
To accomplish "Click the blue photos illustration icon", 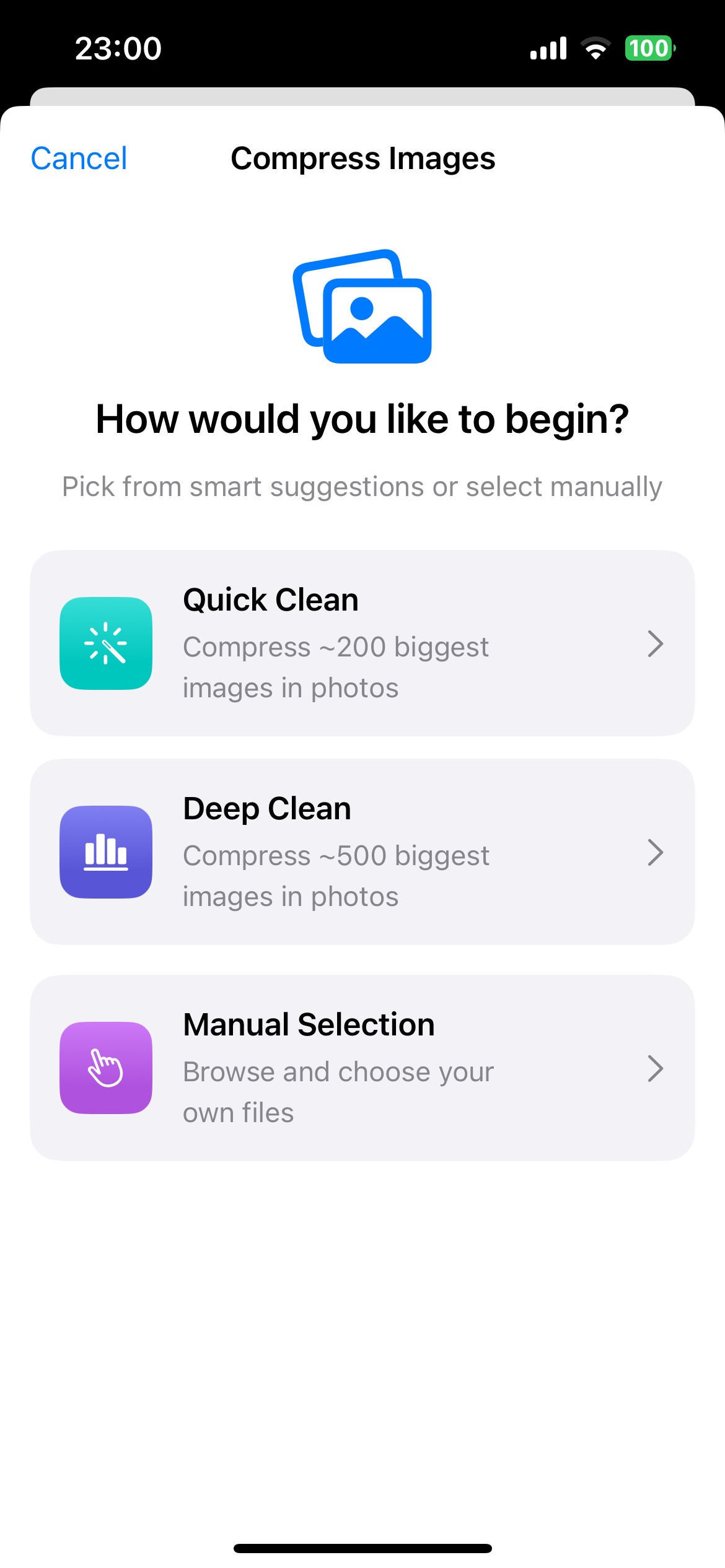I will [362, 308].
